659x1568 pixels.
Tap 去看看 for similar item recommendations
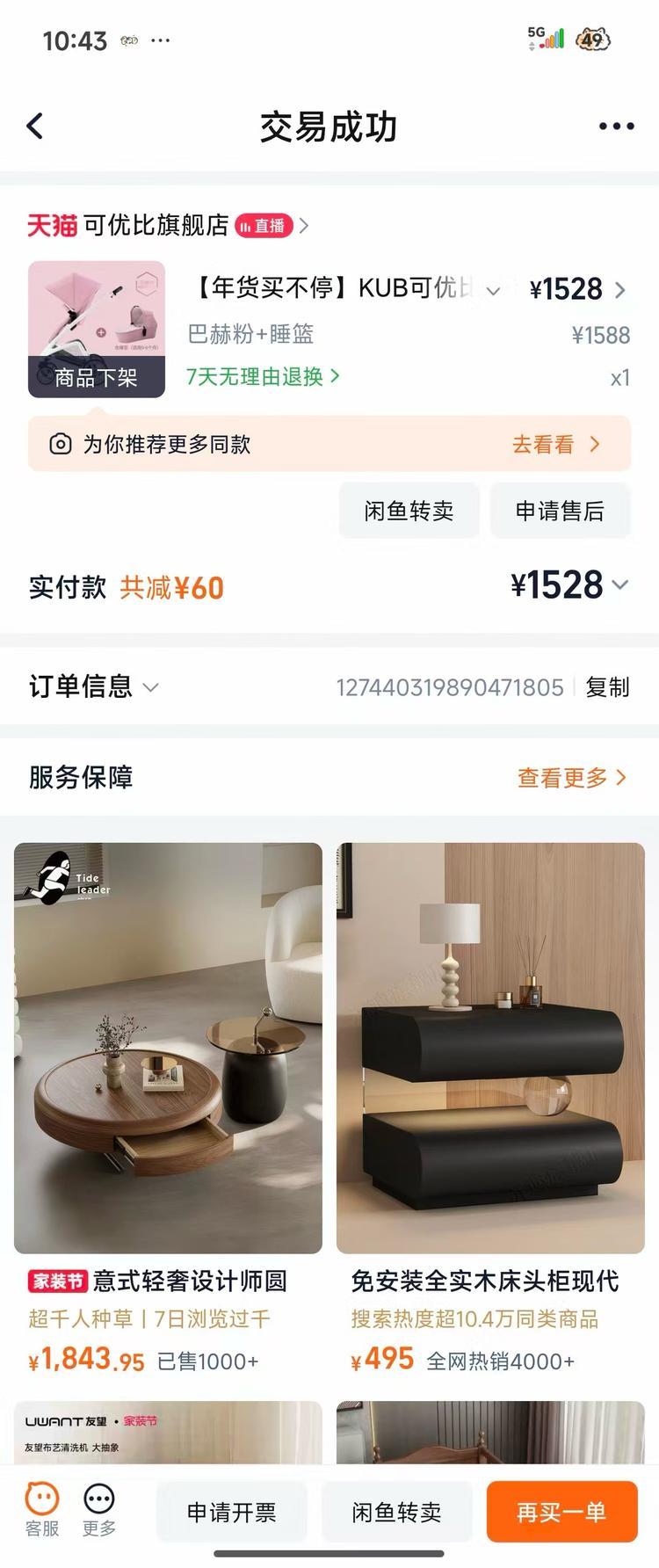555,445
